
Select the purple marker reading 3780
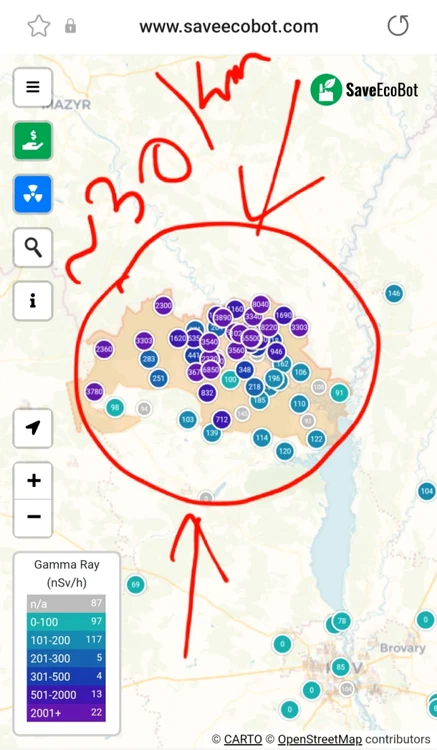(x=94, y=391)
